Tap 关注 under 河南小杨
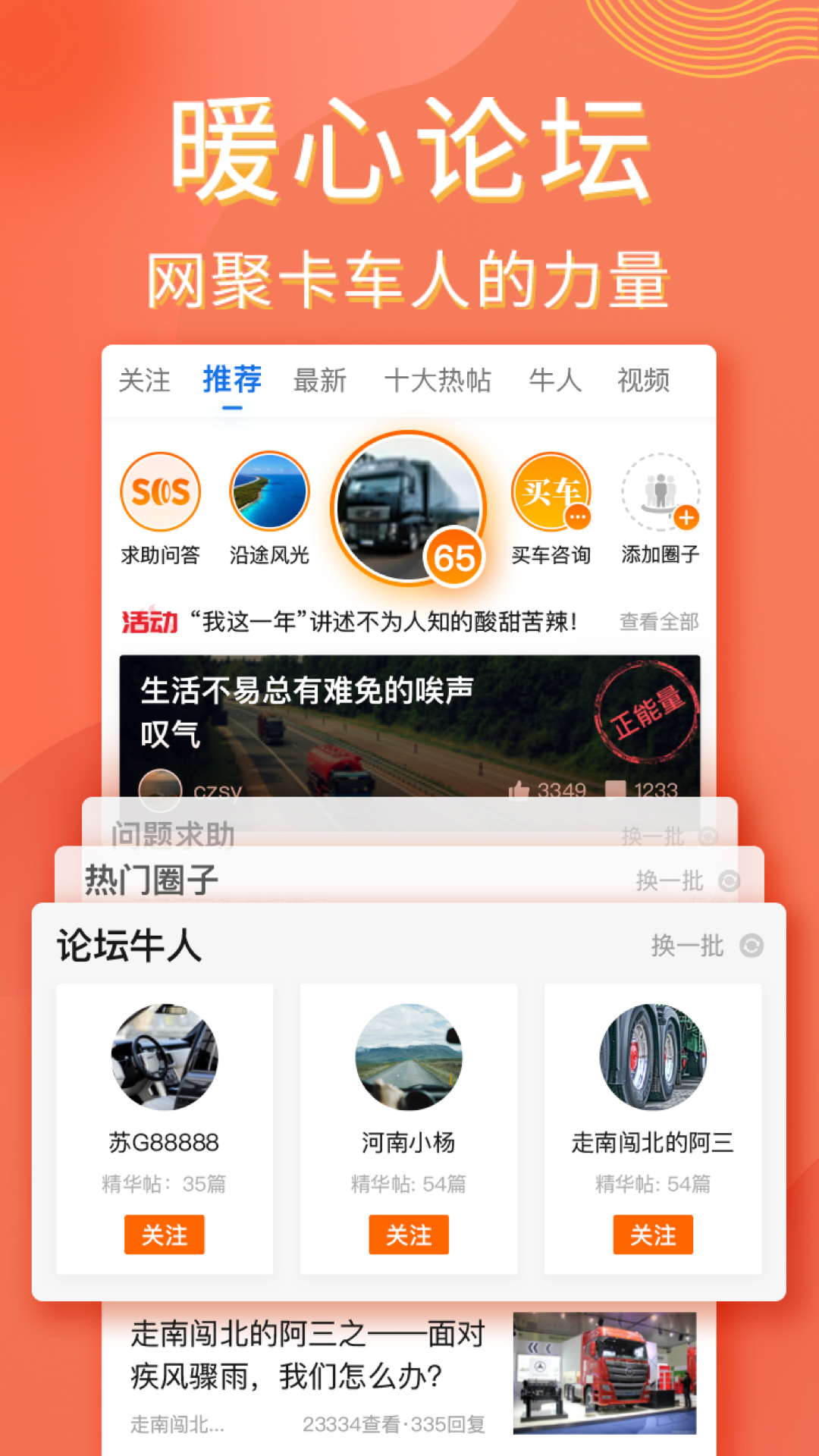The width and height of the screenshot is (819, 1456). tap(409, 1235)
